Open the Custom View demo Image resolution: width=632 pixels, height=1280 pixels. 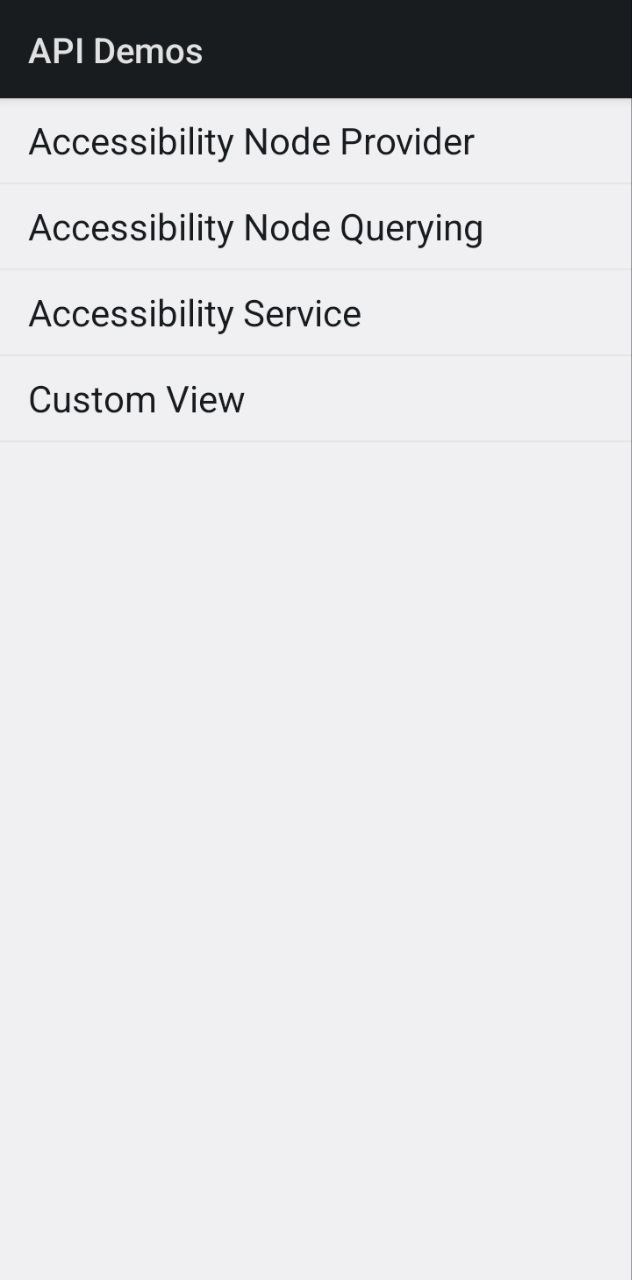(x=137, y=400)
